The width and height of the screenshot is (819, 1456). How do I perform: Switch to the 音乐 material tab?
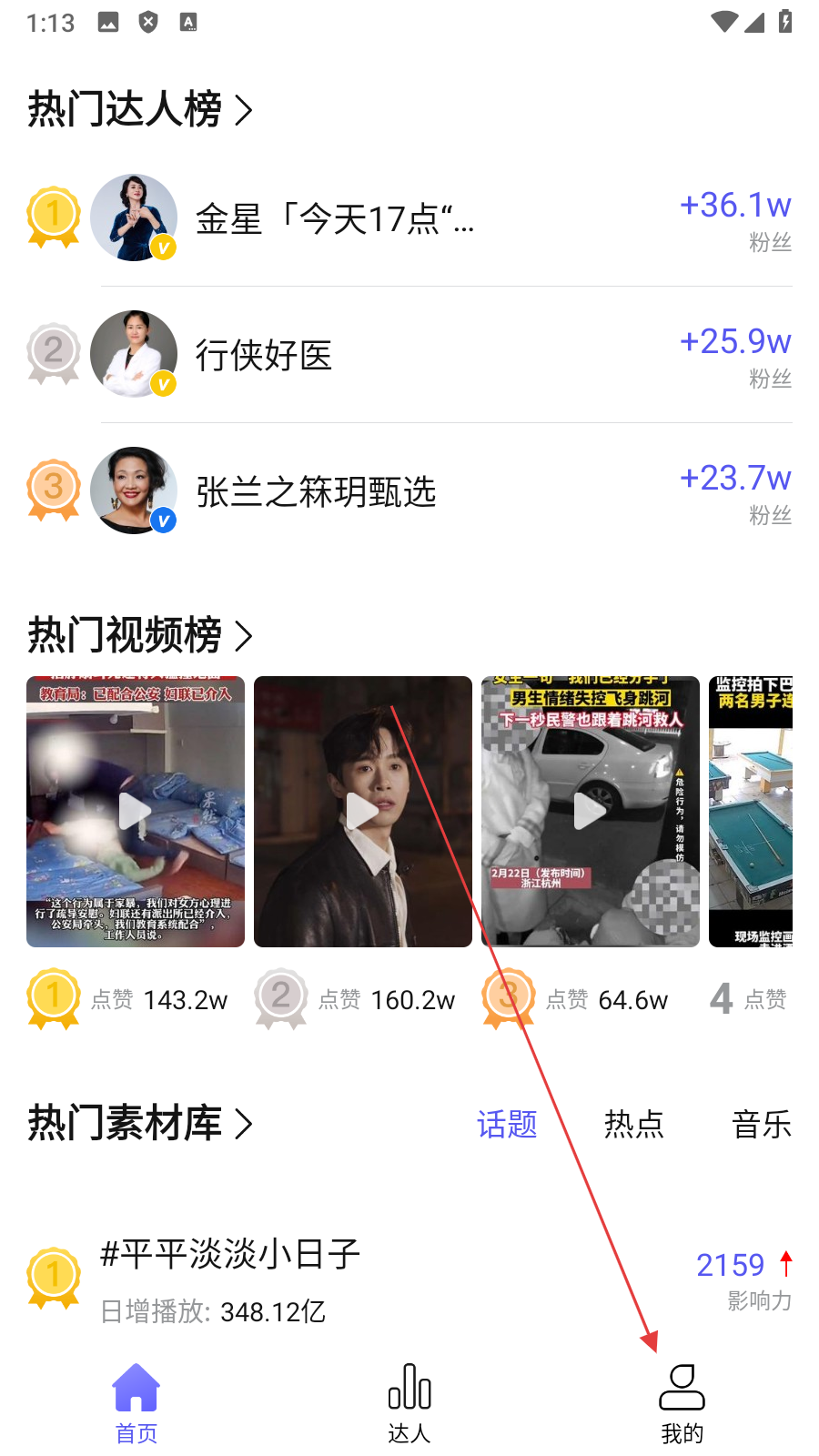coord(762,1125)
